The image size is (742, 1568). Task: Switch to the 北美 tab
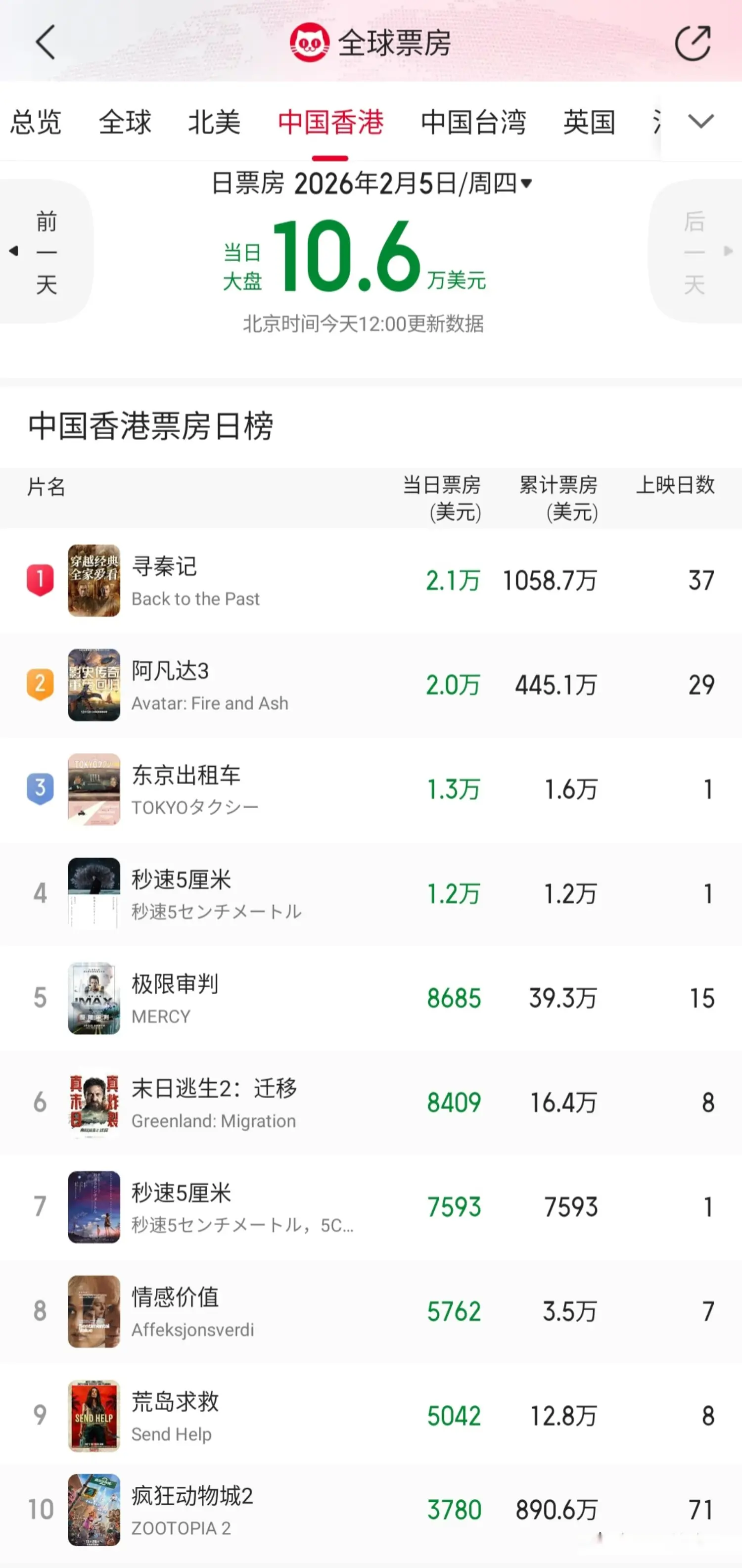pos(214,122)
